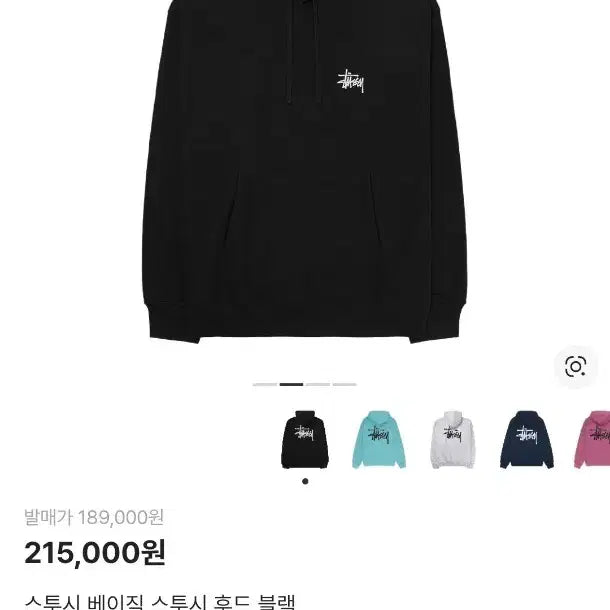Screen dimensions: 610x610
Task: Tap the main black hoodie product image
Action: click(x=304, y=180)
